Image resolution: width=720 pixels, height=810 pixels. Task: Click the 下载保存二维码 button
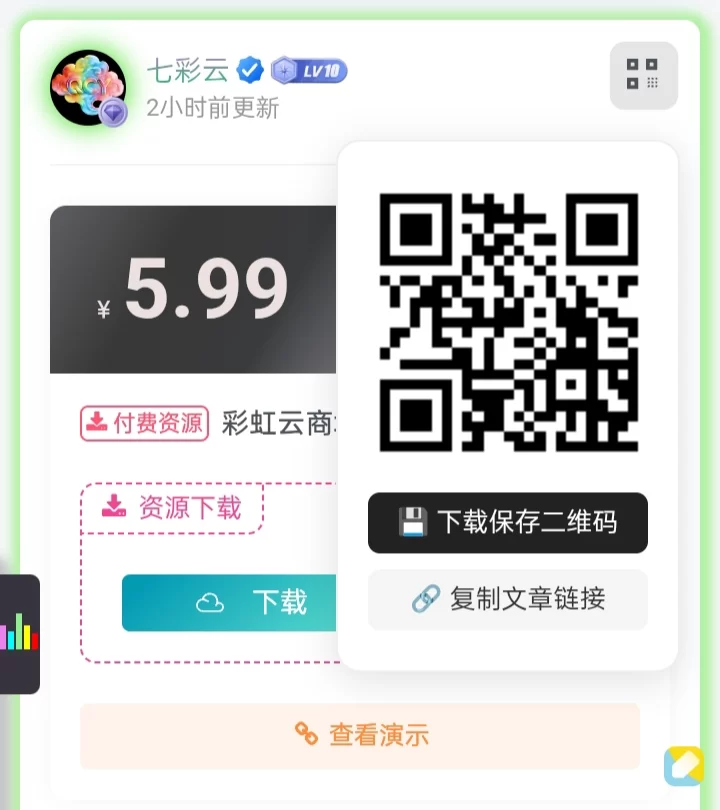pyautogui.click(x=508, y=522)
